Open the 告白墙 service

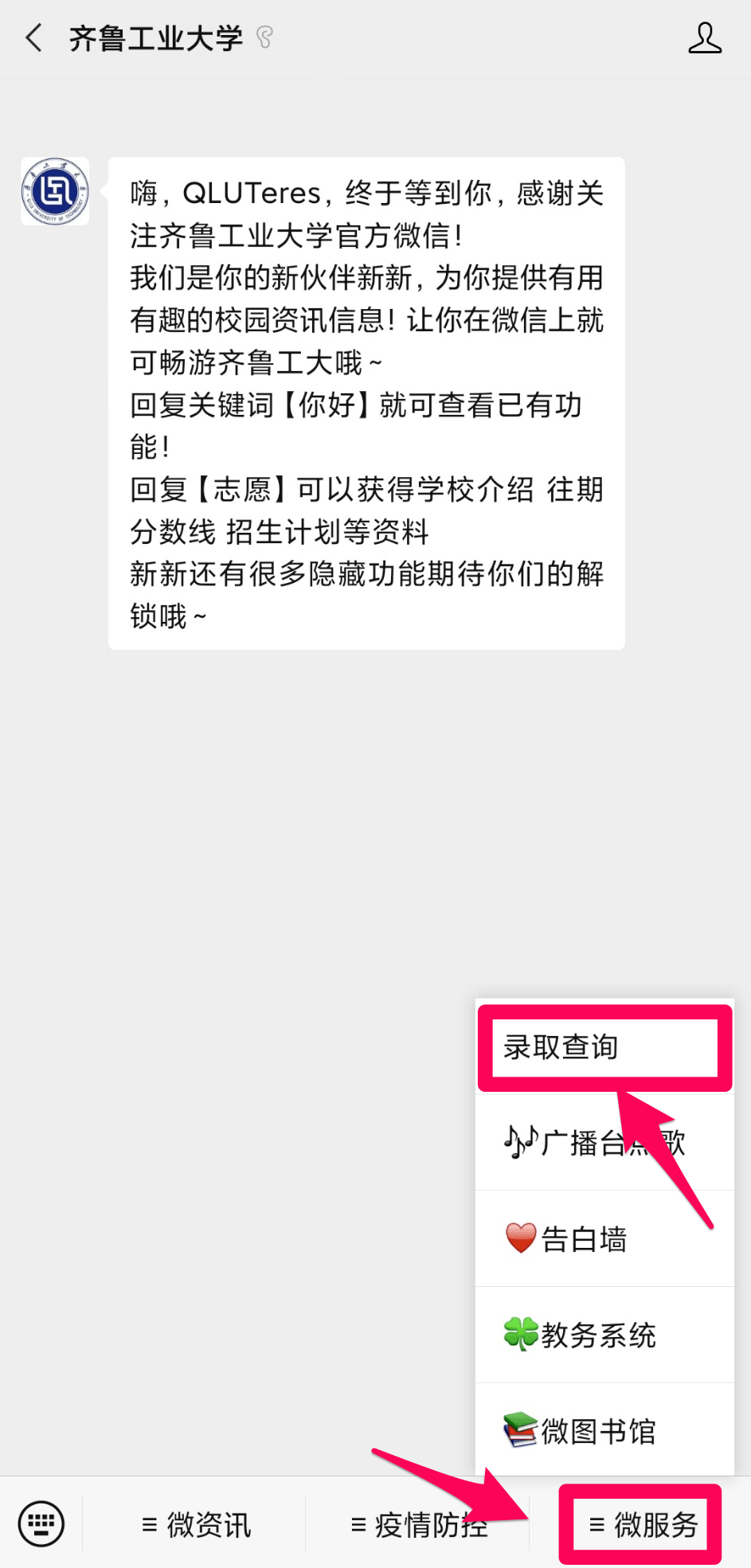tap(584, 1238)
